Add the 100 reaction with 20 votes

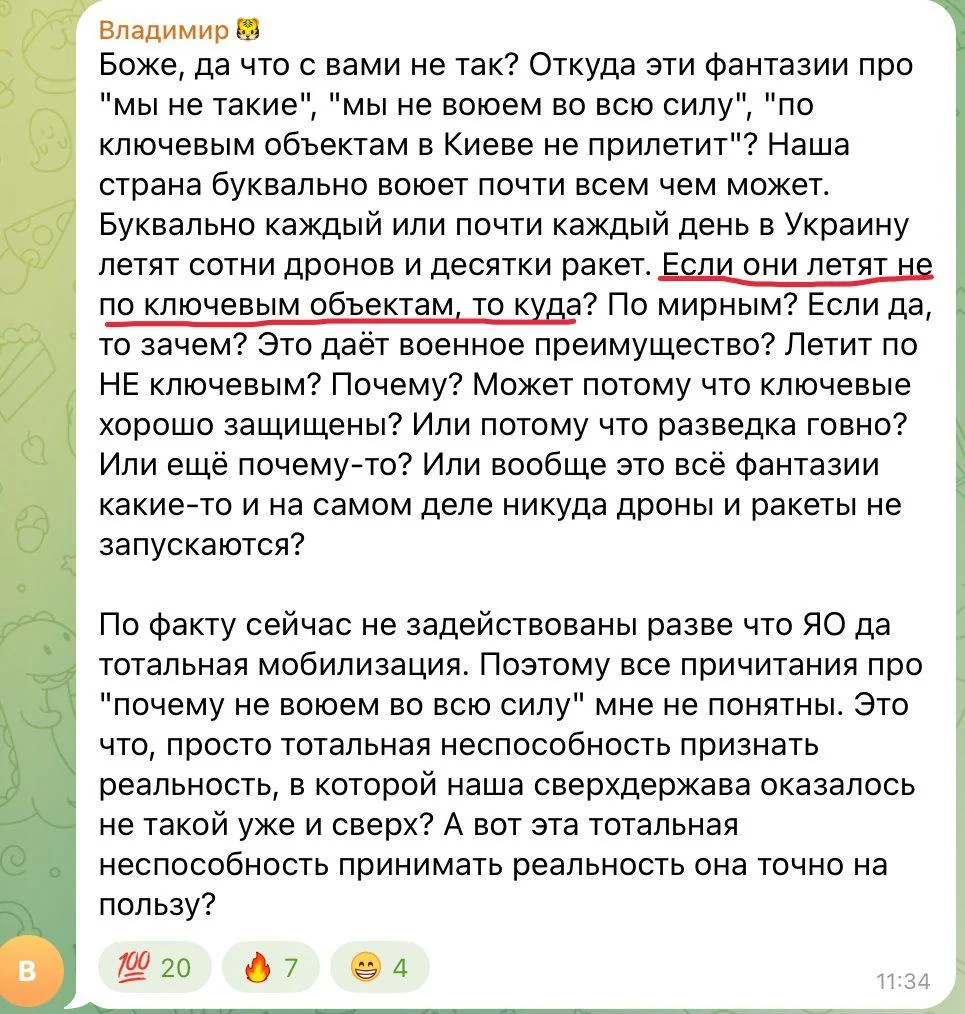pos(155,967)
